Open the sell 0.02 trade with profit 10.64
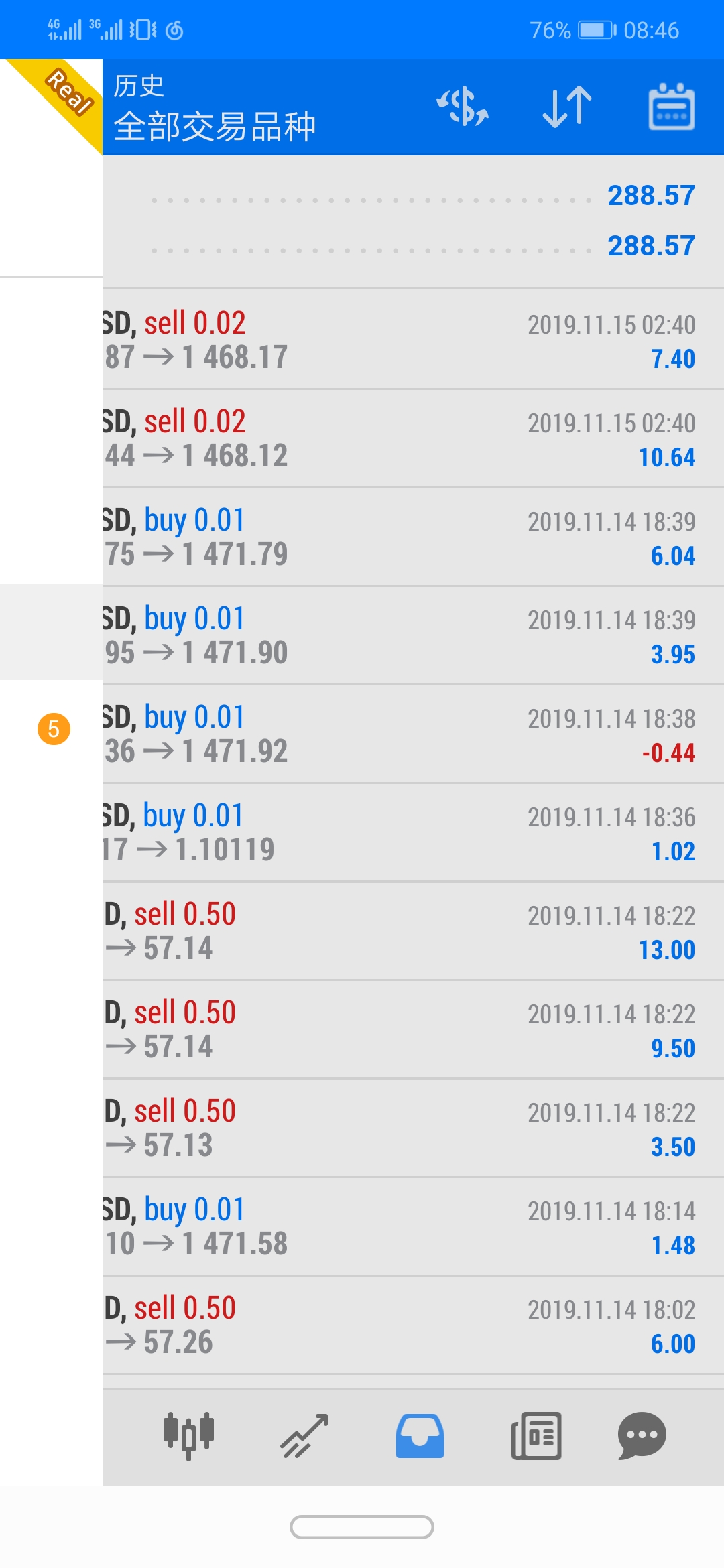Screen dimensions: 724x1568 [x=412, y=438]
